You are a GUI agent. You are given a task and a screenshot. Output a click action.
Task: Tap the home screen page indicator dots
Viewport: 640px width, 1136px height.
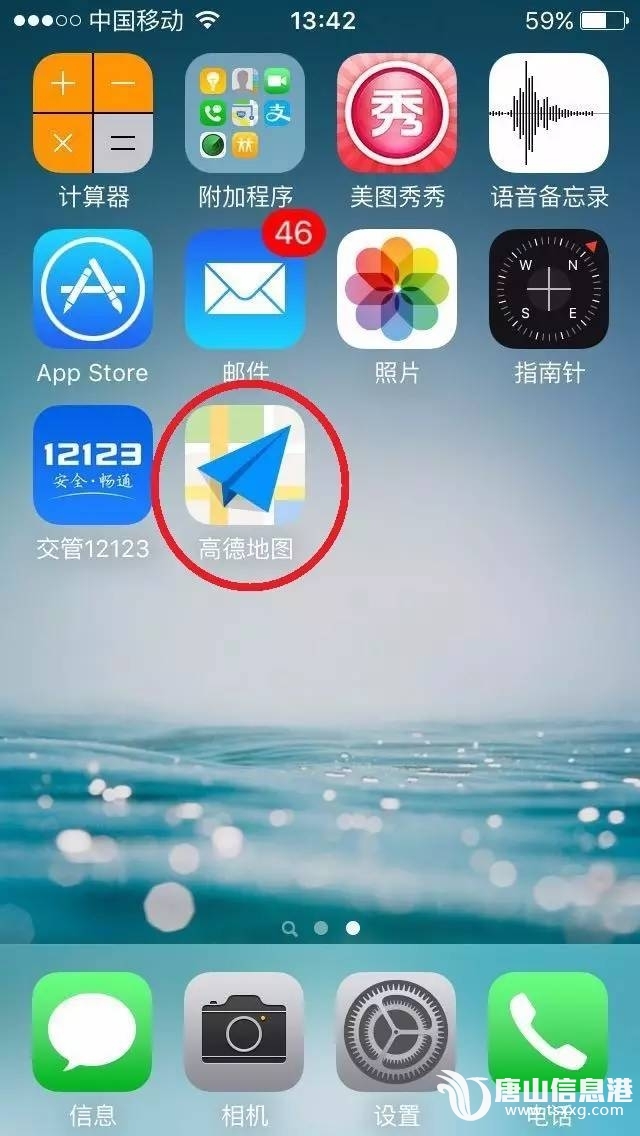coord(321,928)
